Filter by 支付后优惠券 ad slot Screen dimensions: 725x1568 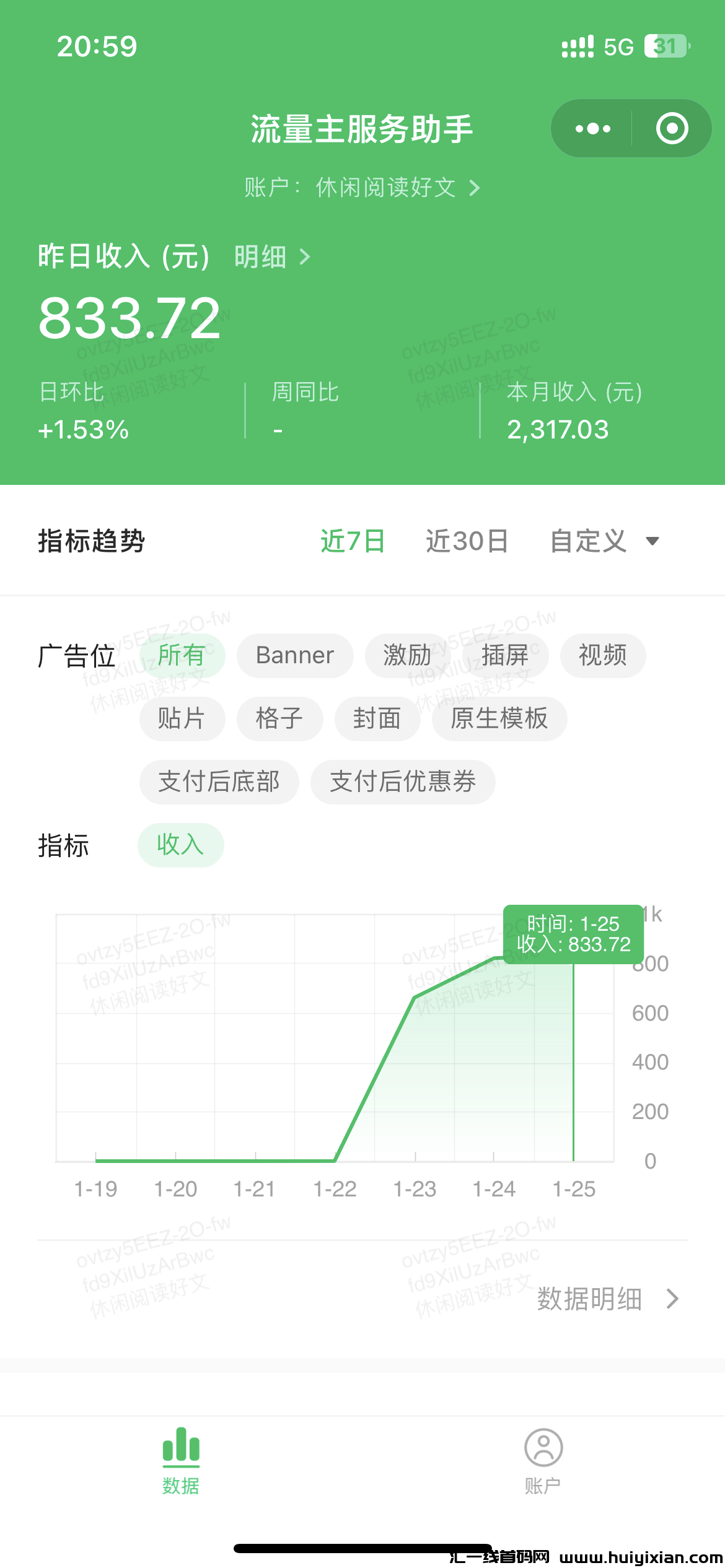(x=403, y=782)
